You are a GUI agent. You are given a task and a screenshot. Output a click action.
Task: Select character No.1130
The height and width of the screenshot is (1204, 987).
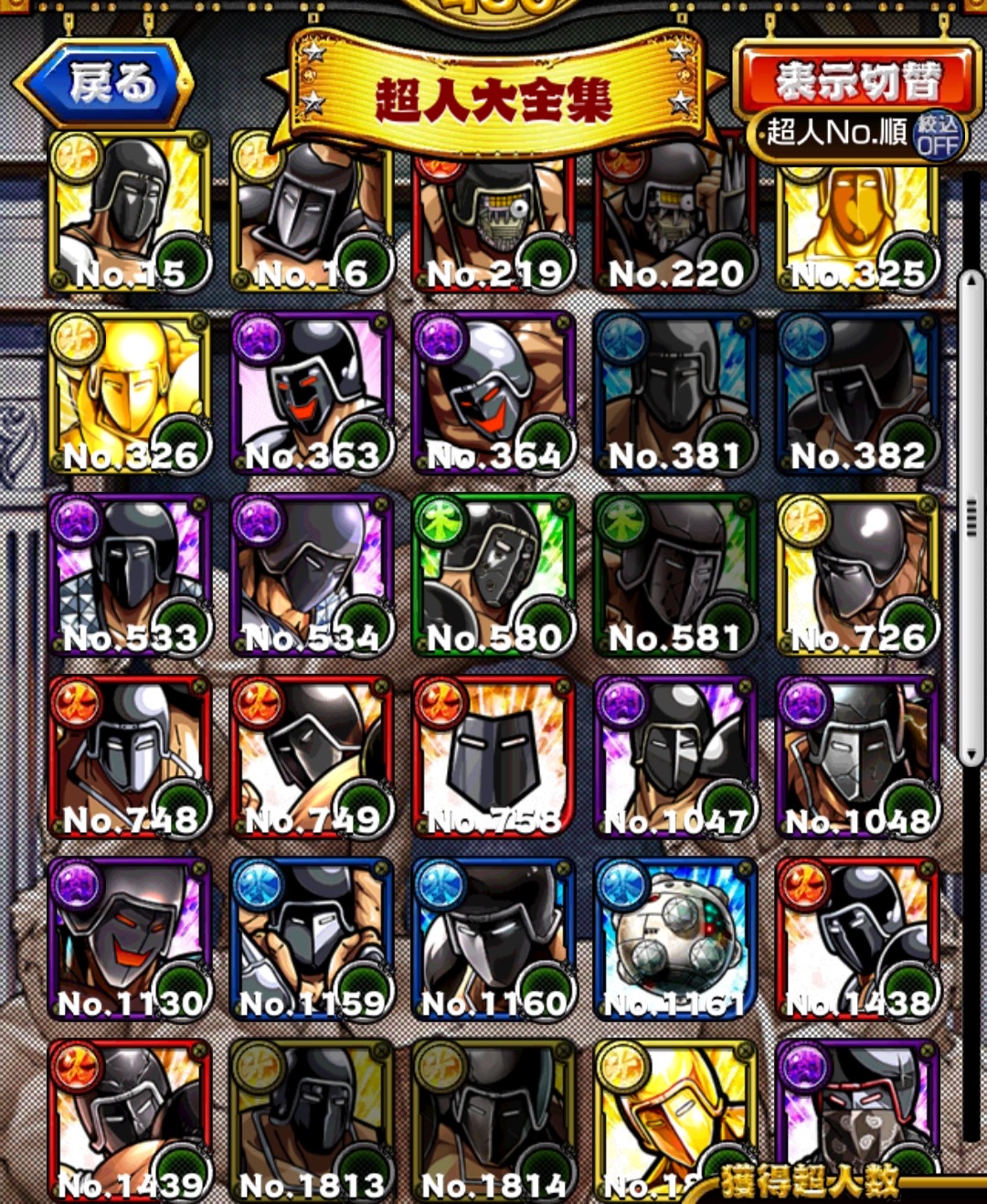(130, 939)
